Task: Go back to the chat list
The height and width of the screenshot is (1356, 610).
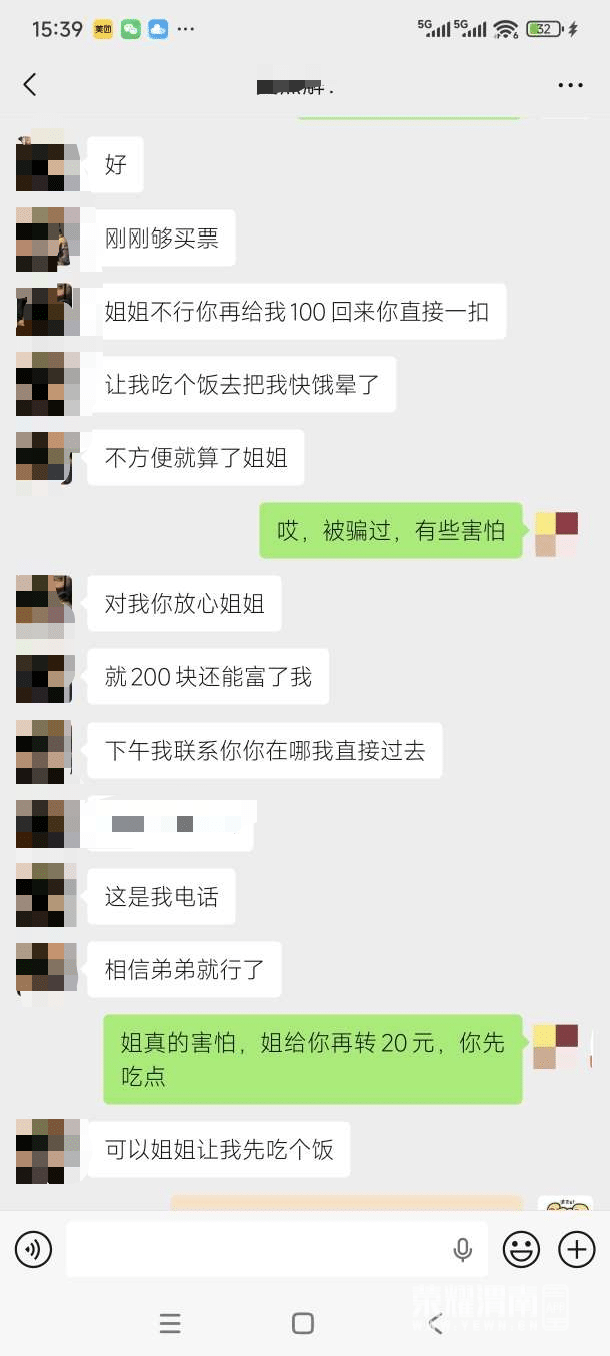Action: pyautogui.click(x=30, y=85)
